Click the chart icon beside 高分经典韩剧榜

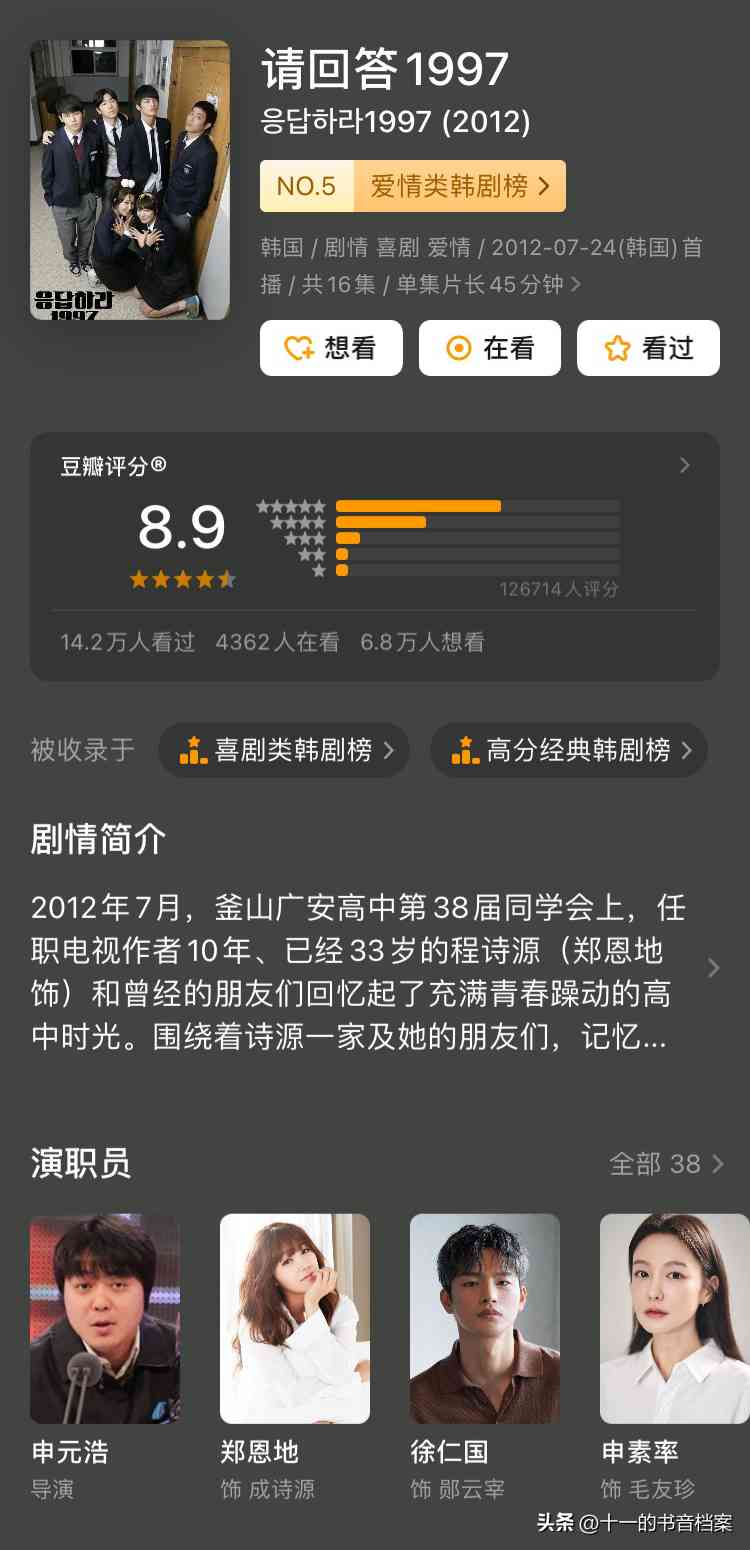pos(464,750)
